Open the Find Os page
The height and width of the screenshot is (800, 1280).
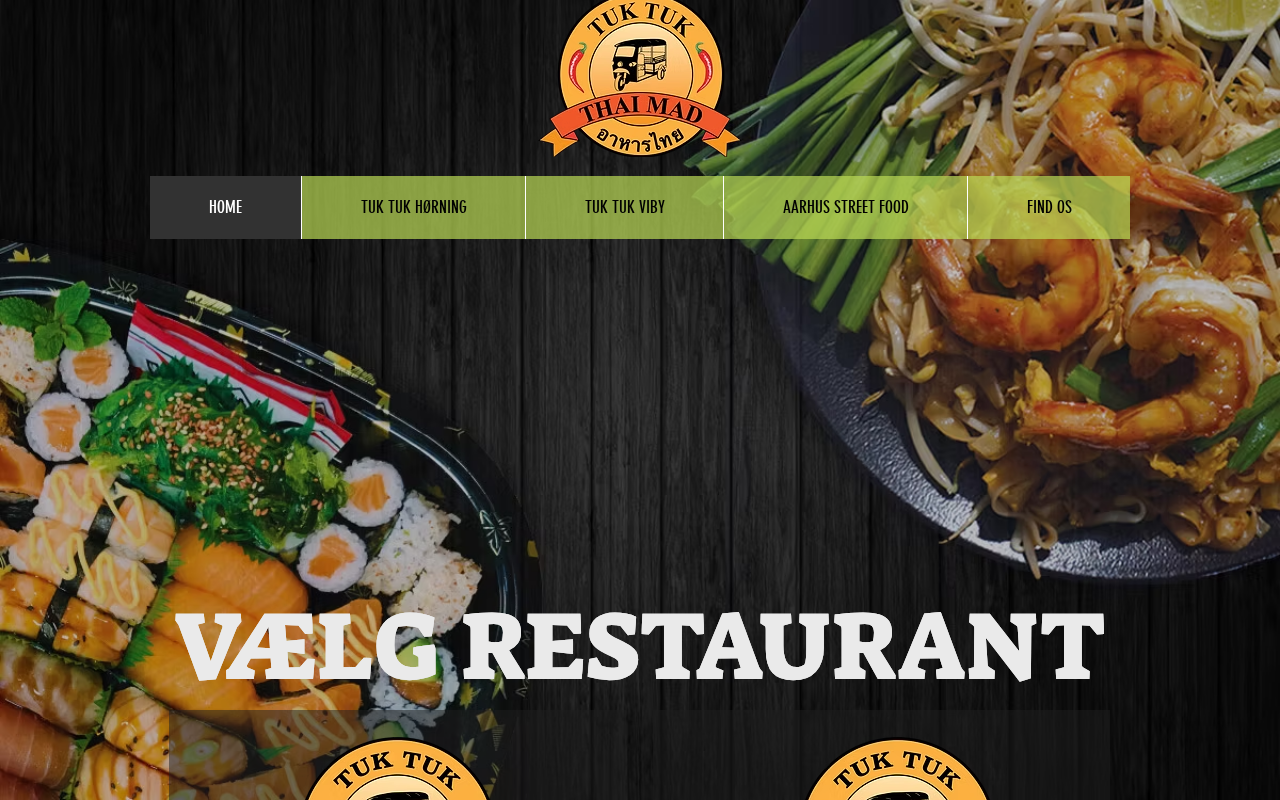pos(1048,208)
